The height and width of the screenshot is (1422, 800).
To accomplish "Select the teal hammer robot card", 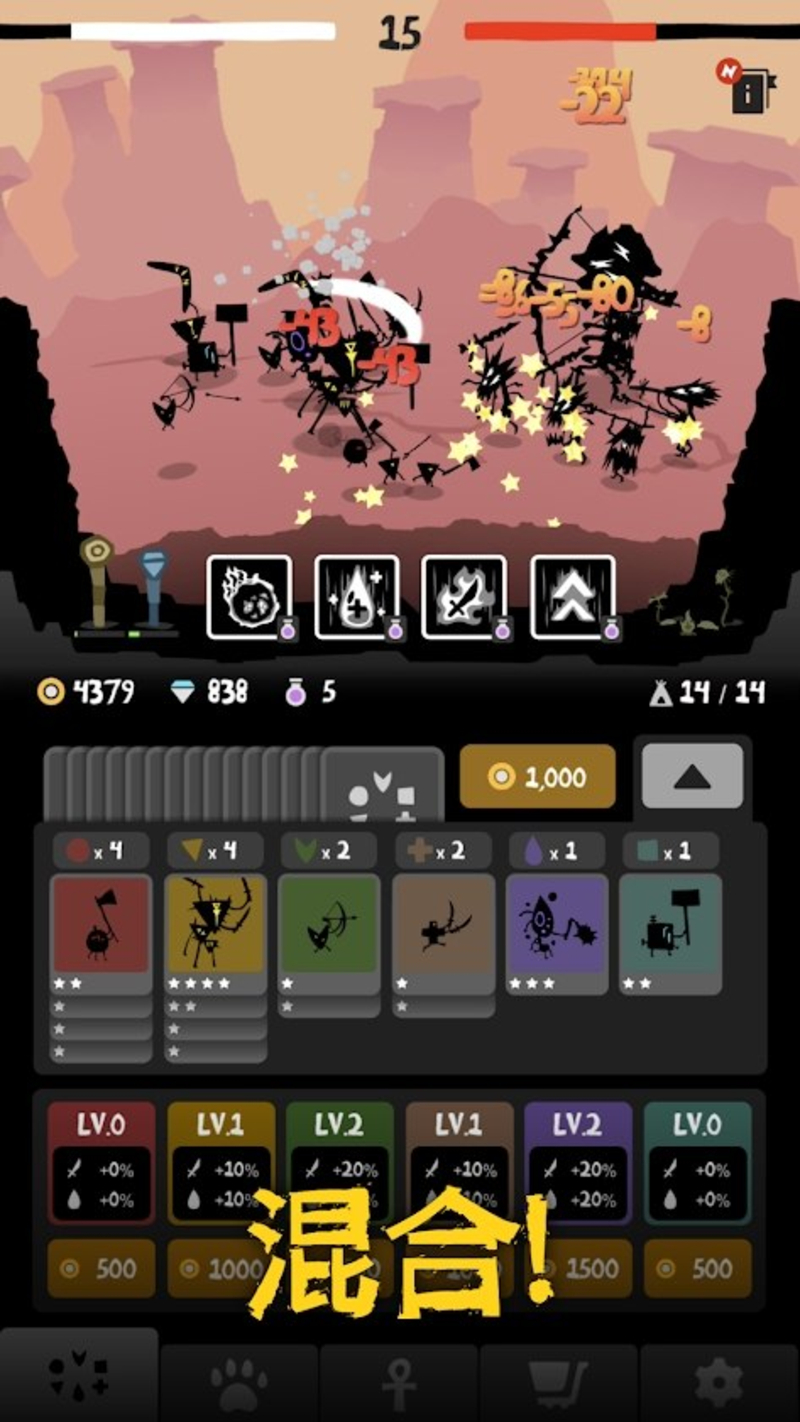I will (670, 924).
